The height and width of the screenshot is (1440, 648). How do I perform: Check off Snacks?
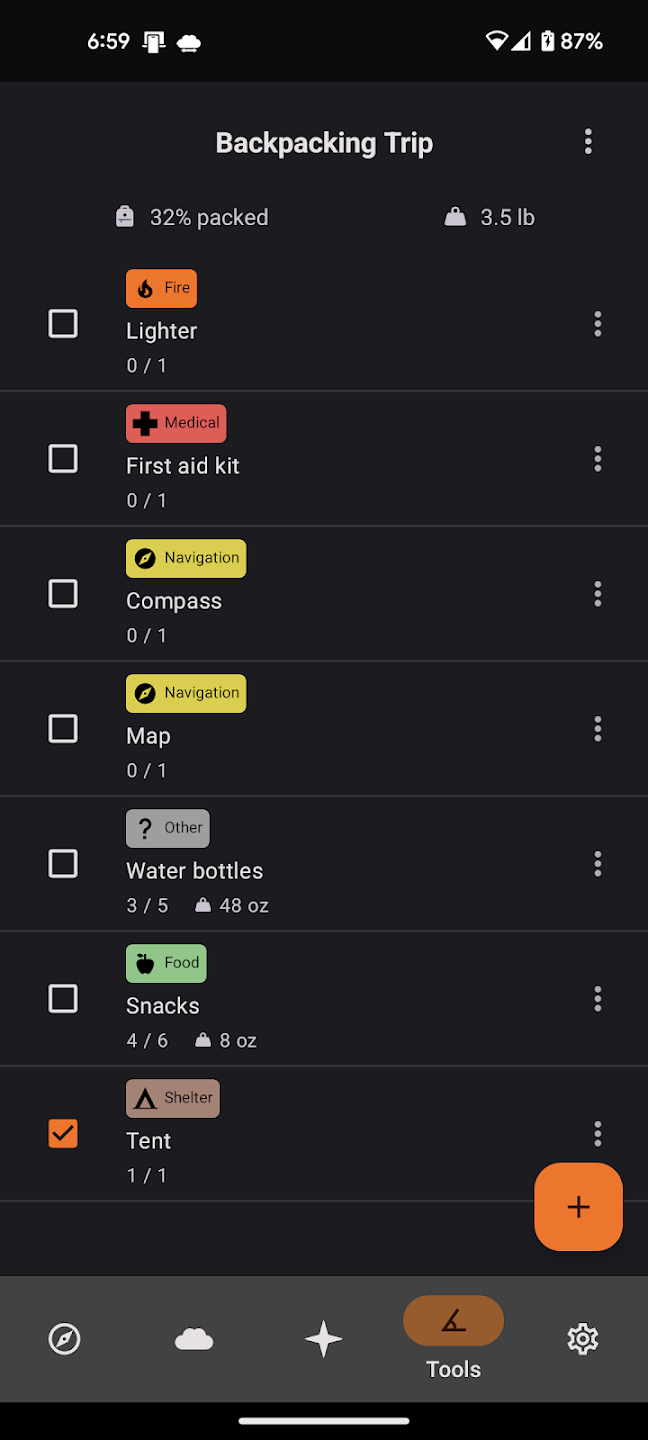point(63,999)
